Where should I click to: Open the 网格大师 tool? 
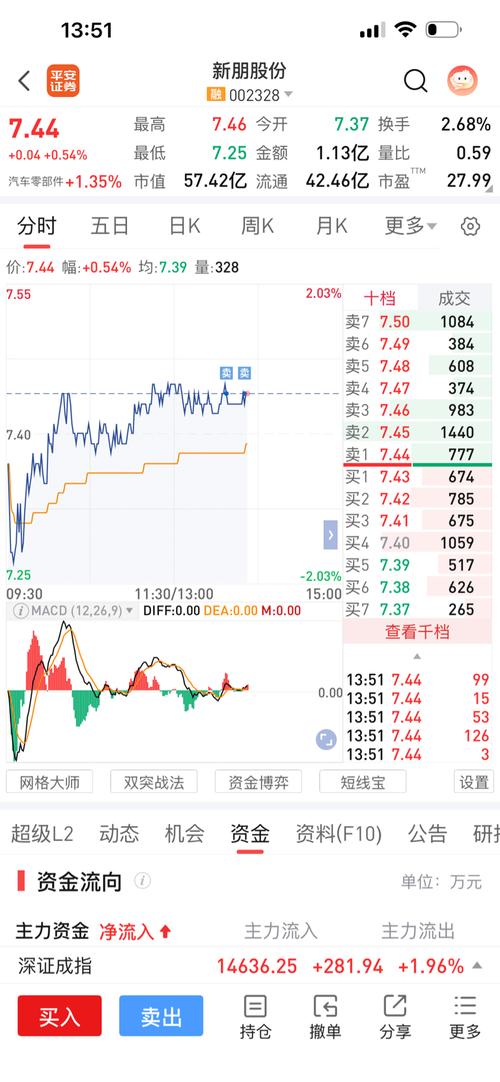click(x=50, y=782)
